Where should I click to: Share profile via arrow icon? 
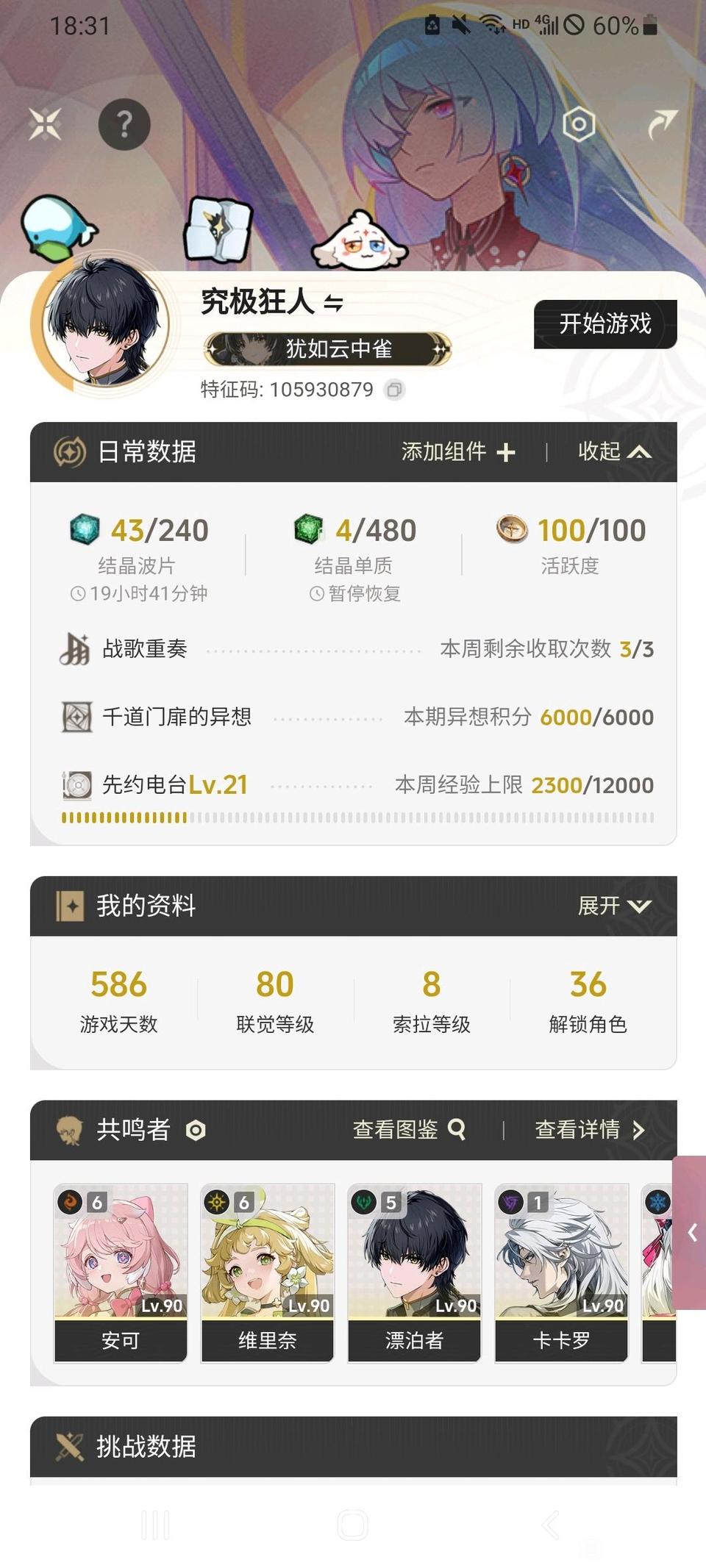tap(661, 123)
